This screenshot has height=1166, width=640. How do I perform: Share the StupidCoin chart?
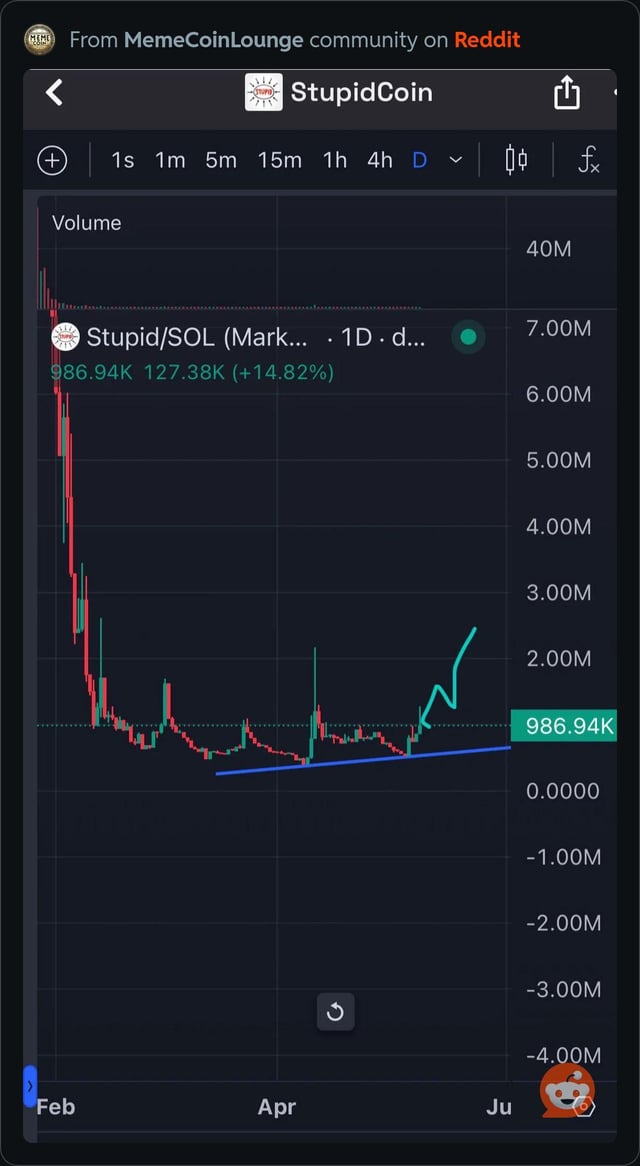click(x=566, y=93)
